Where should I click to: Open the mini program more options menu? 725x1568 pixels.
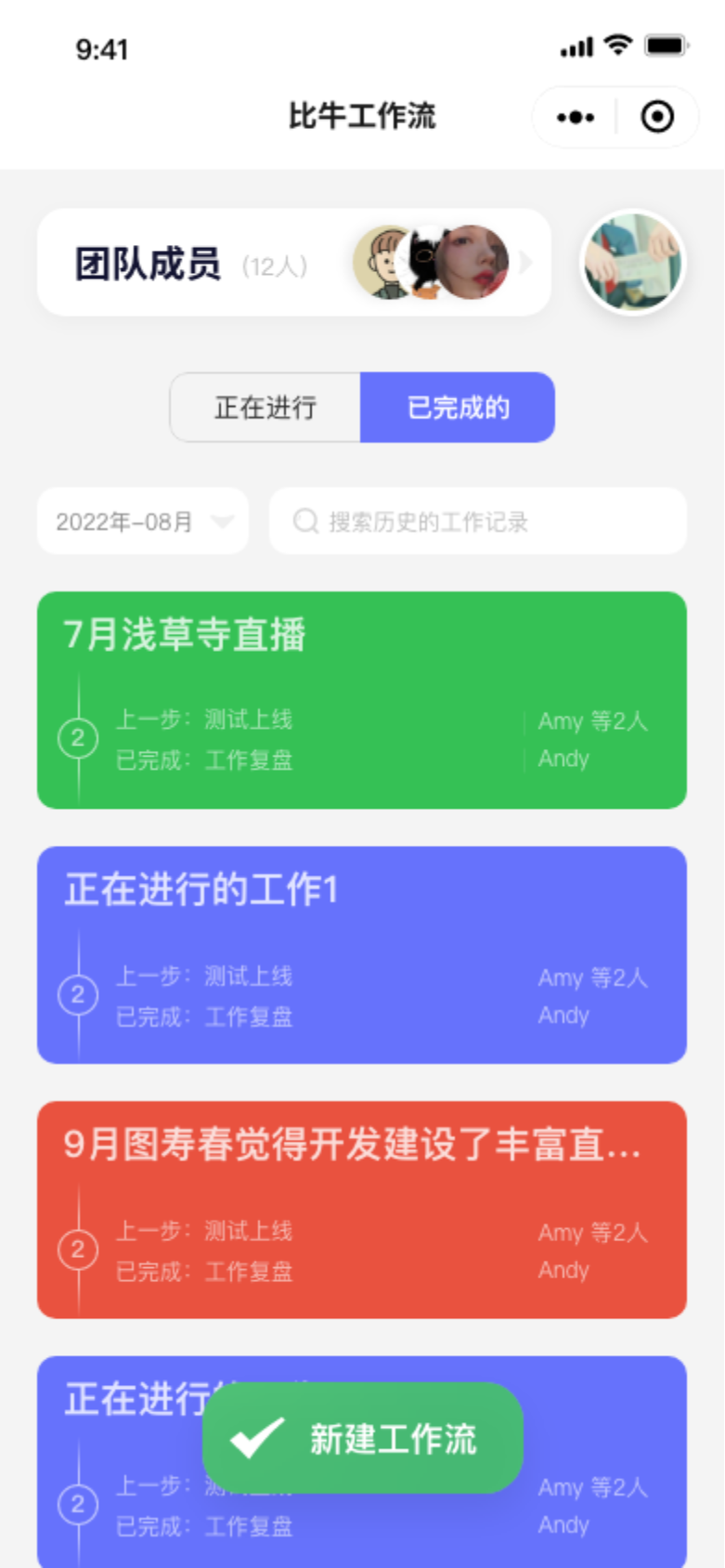575,117
